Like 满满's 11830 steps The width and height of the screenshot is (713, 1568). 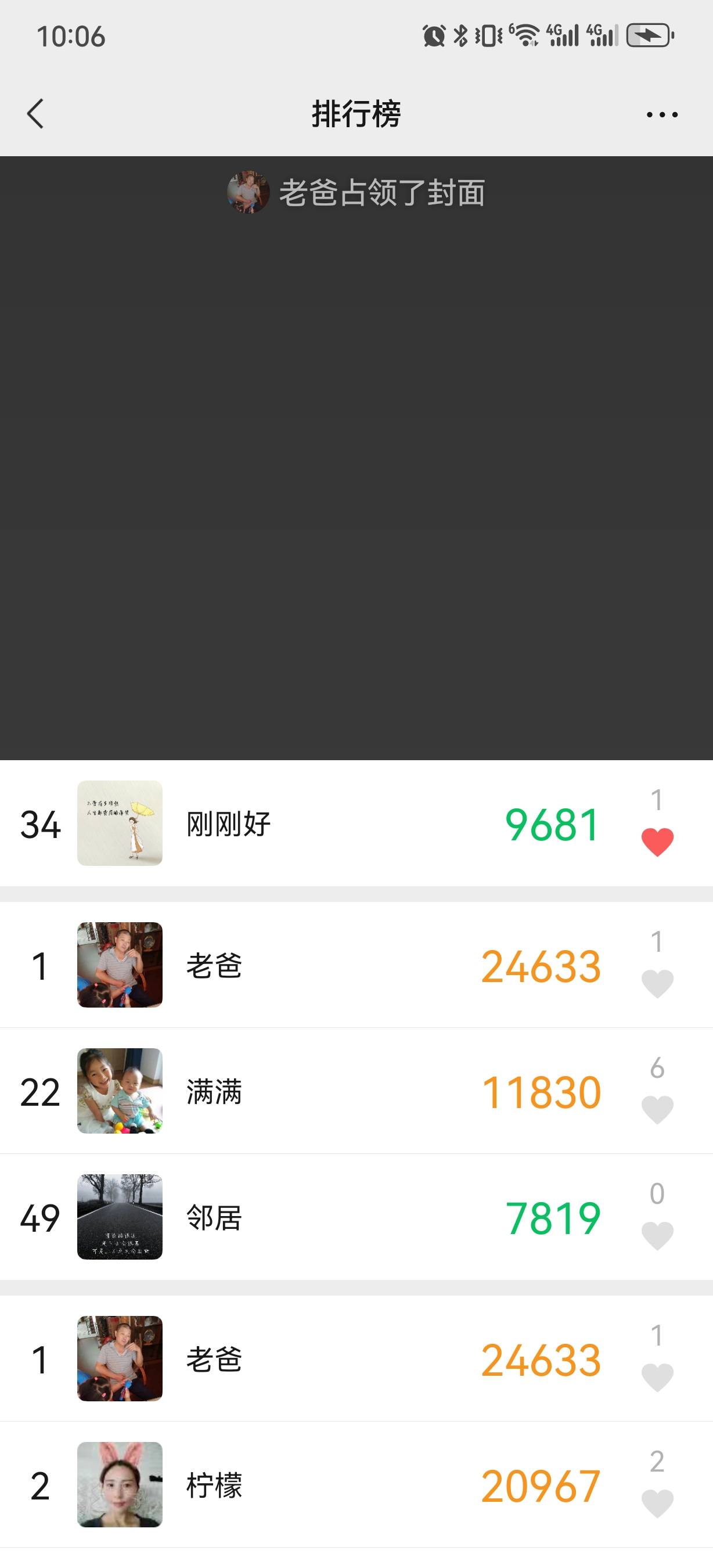coord(657,1109)
